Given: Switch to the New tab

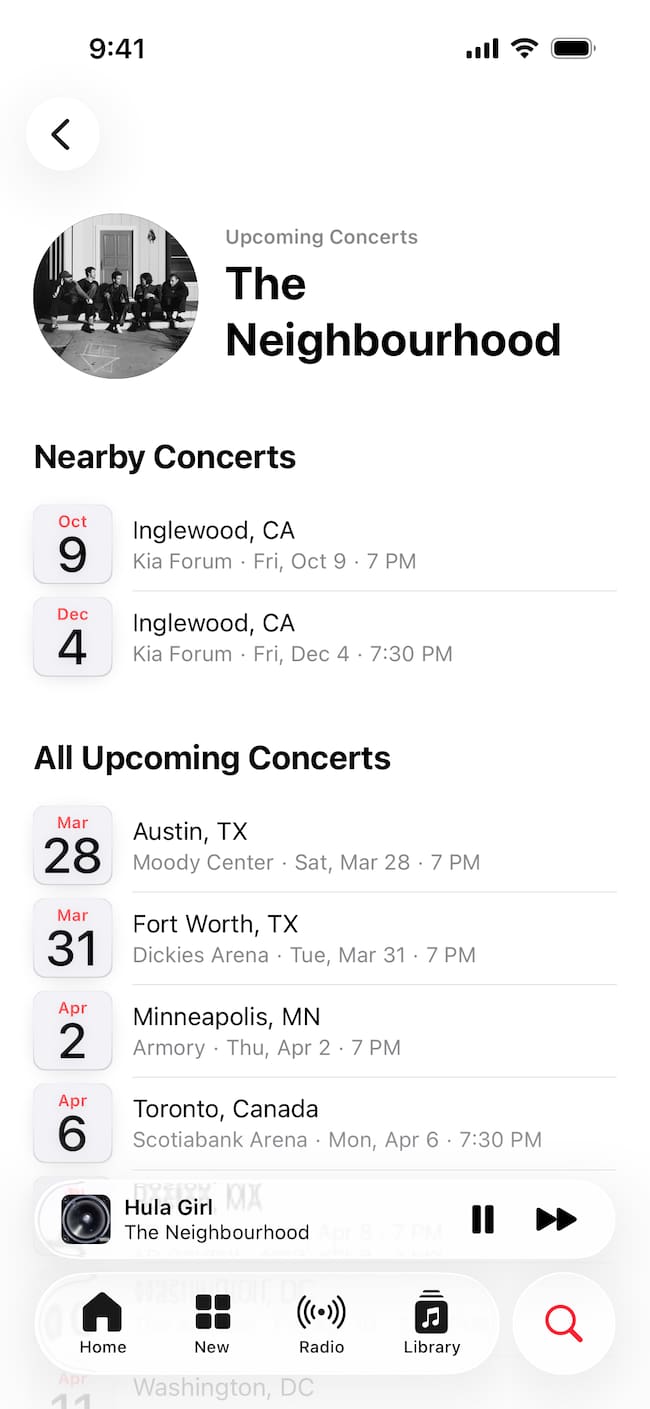Looking at the screenshot, I should coord(212,1323).
